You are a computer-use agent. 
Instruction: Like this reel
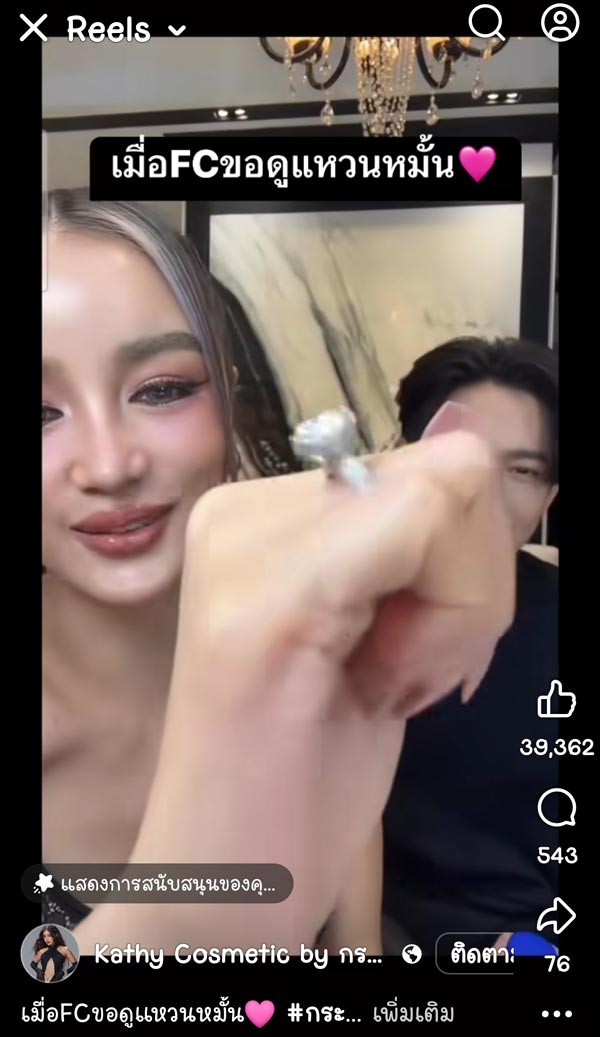tap(556, 701)
